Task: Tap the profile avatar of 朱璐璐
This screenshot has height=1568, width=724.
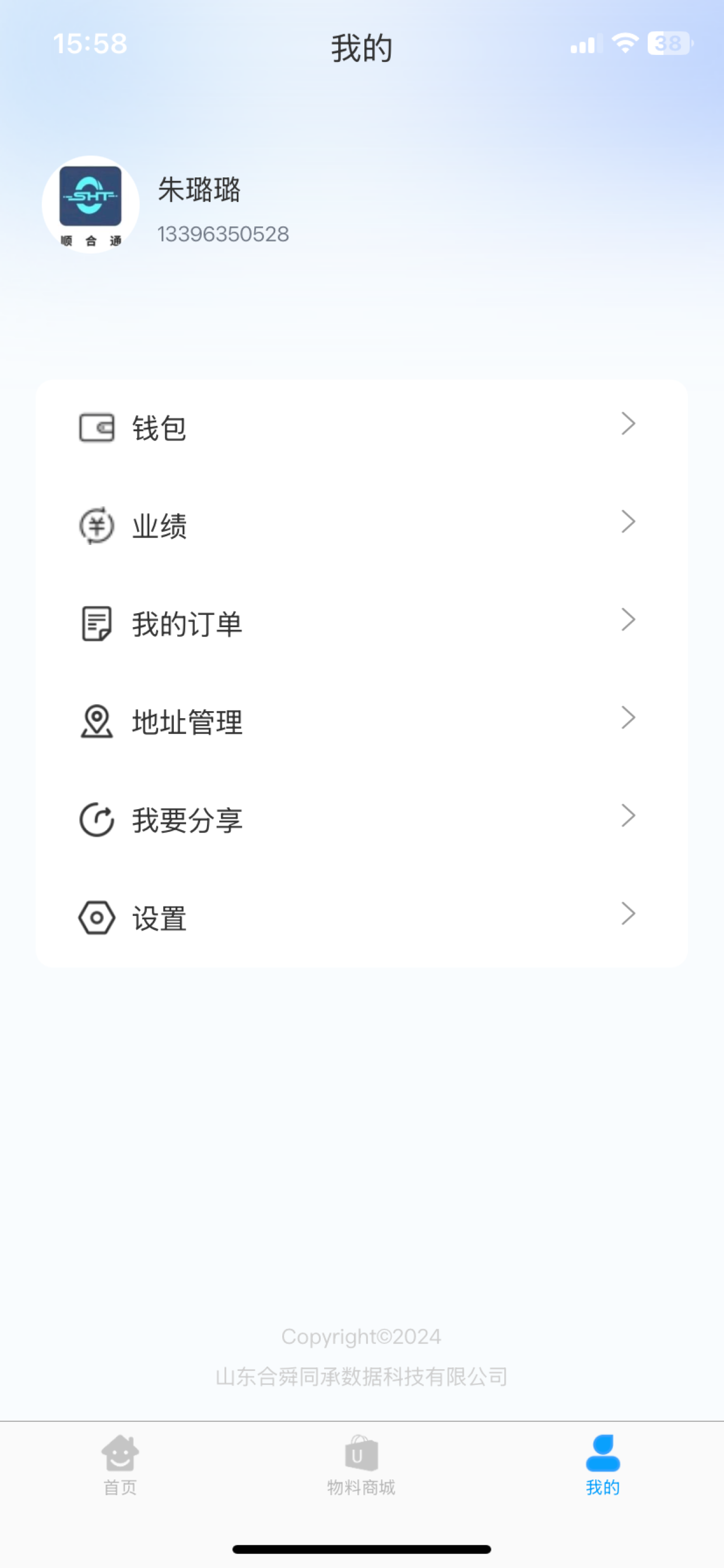Action: [x=91, y=205]
